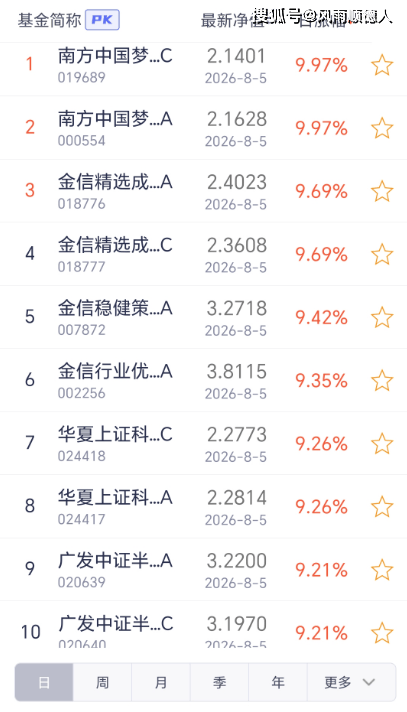This screenshot has height=712, width=407.
Task: Switch to the 周 ranking tab
Action: 102,682
